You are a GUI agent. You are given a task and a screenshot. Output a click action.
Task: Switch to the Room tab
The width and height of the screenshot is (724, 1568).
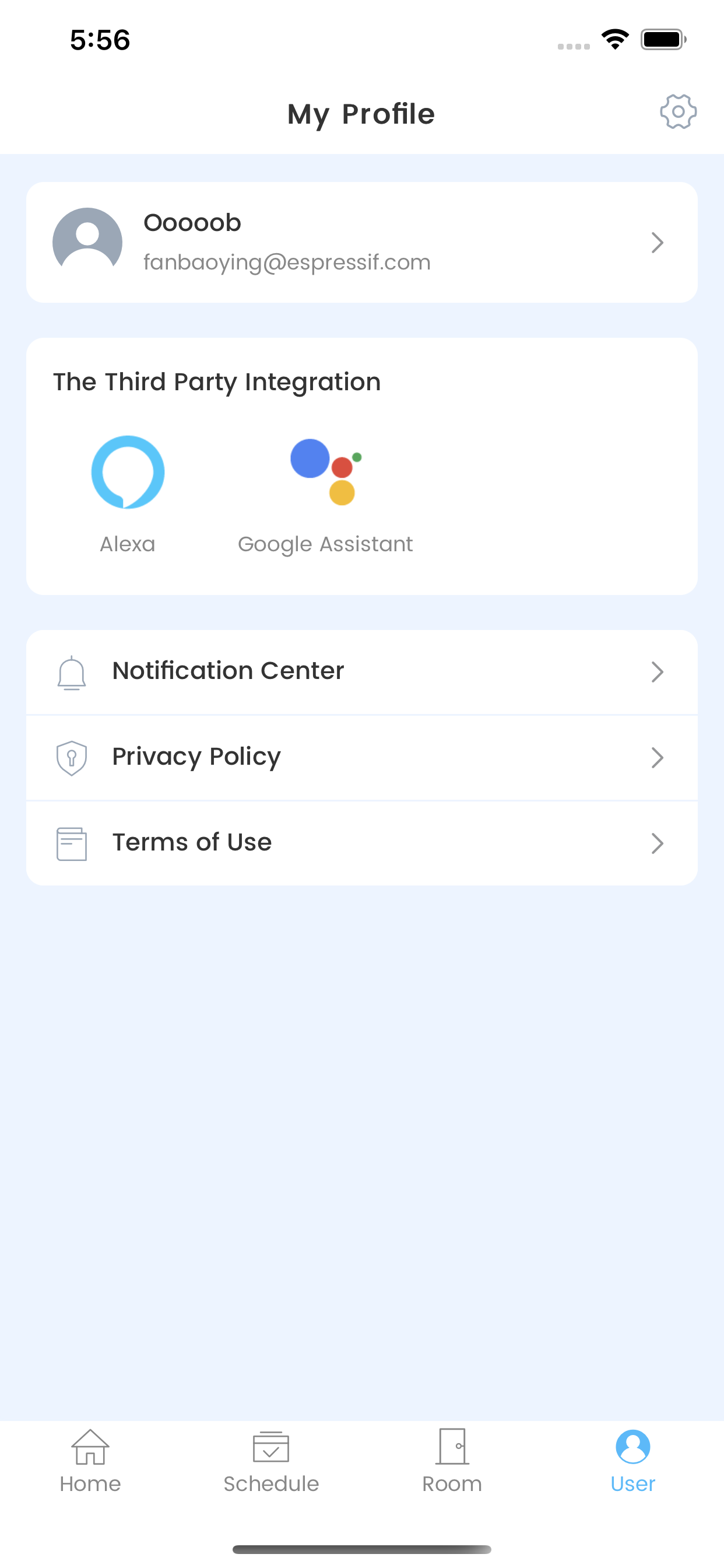pyautogui.click(x=452, y=1461)
